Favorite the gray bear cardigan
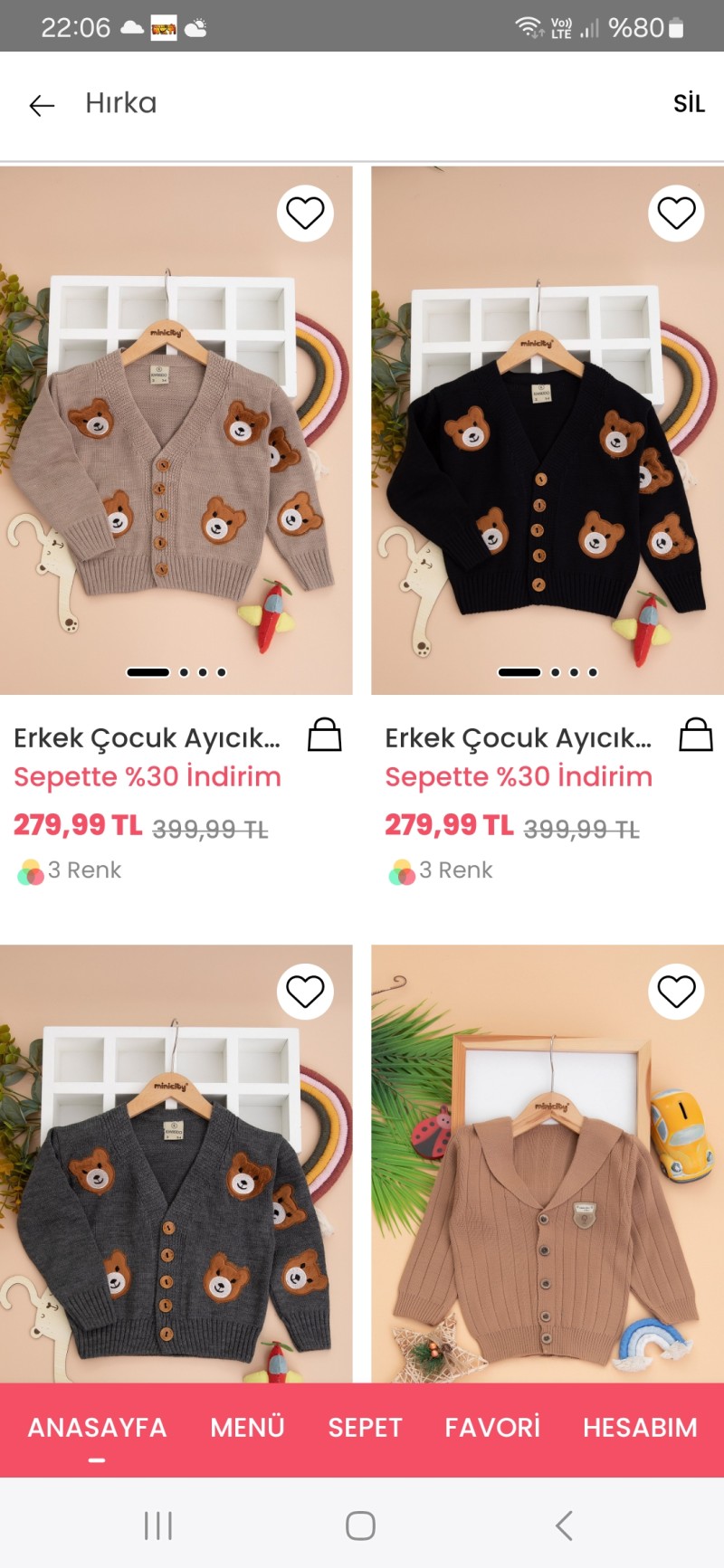This screenshot has height=1568, width=724. [305, 992]
